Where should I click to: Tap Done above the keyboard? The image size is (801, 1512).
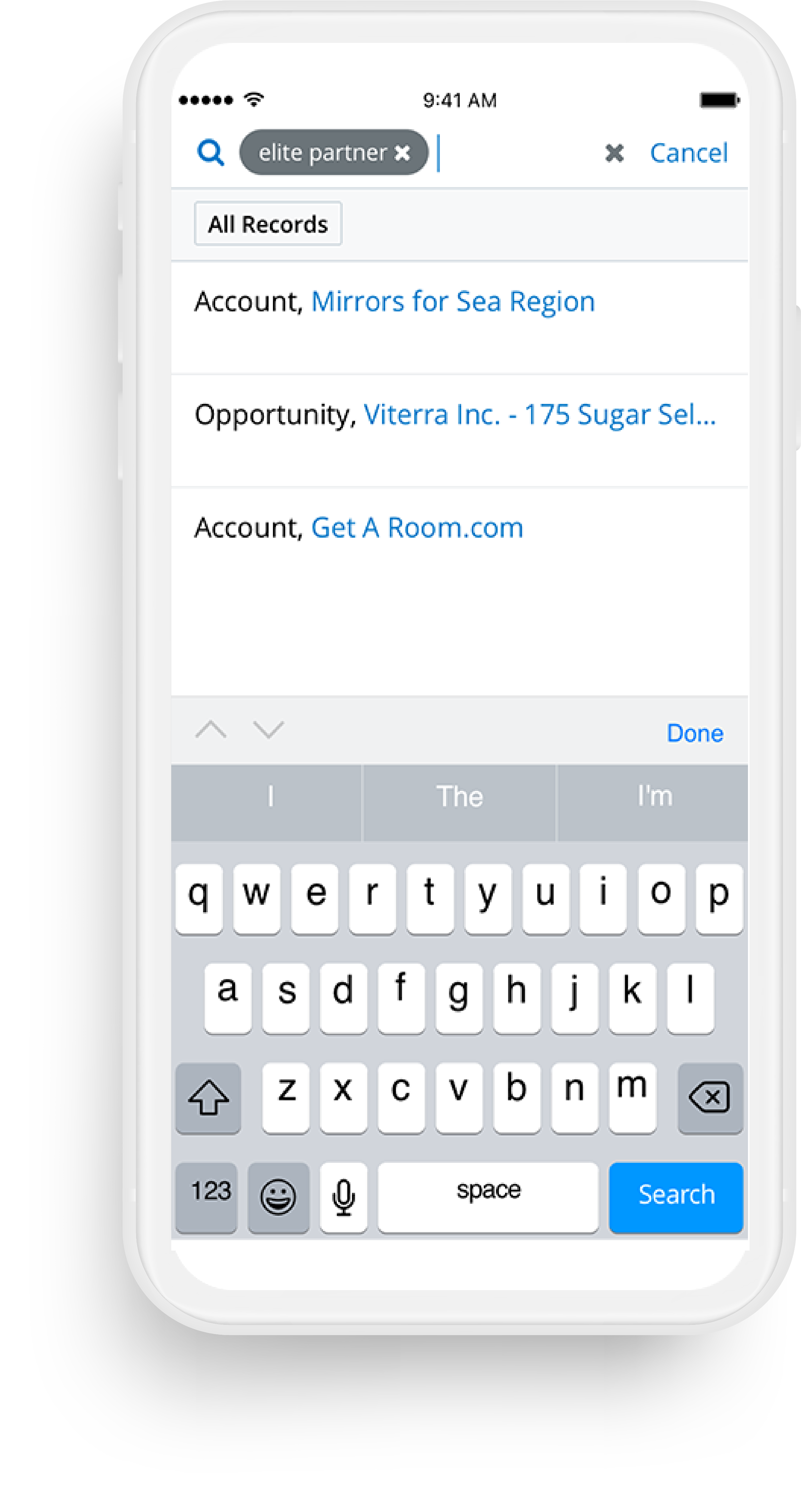click(x=695, y=733)
